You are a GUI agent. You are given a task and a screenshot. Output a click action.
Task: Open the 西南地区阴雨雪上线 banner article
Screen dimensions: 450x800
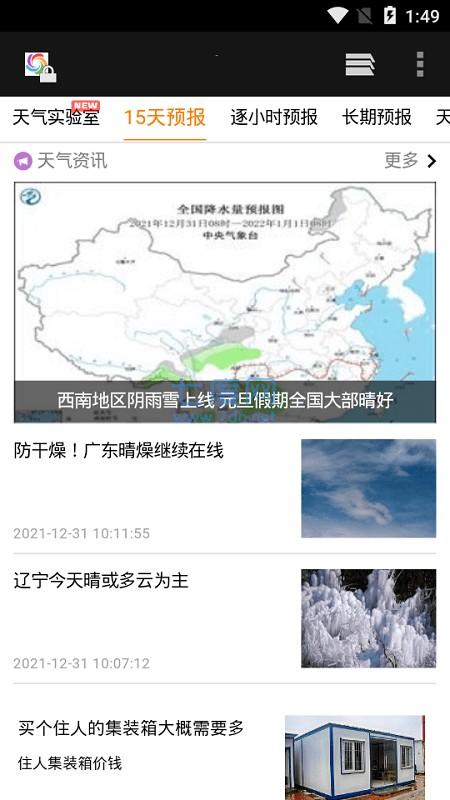225,303
